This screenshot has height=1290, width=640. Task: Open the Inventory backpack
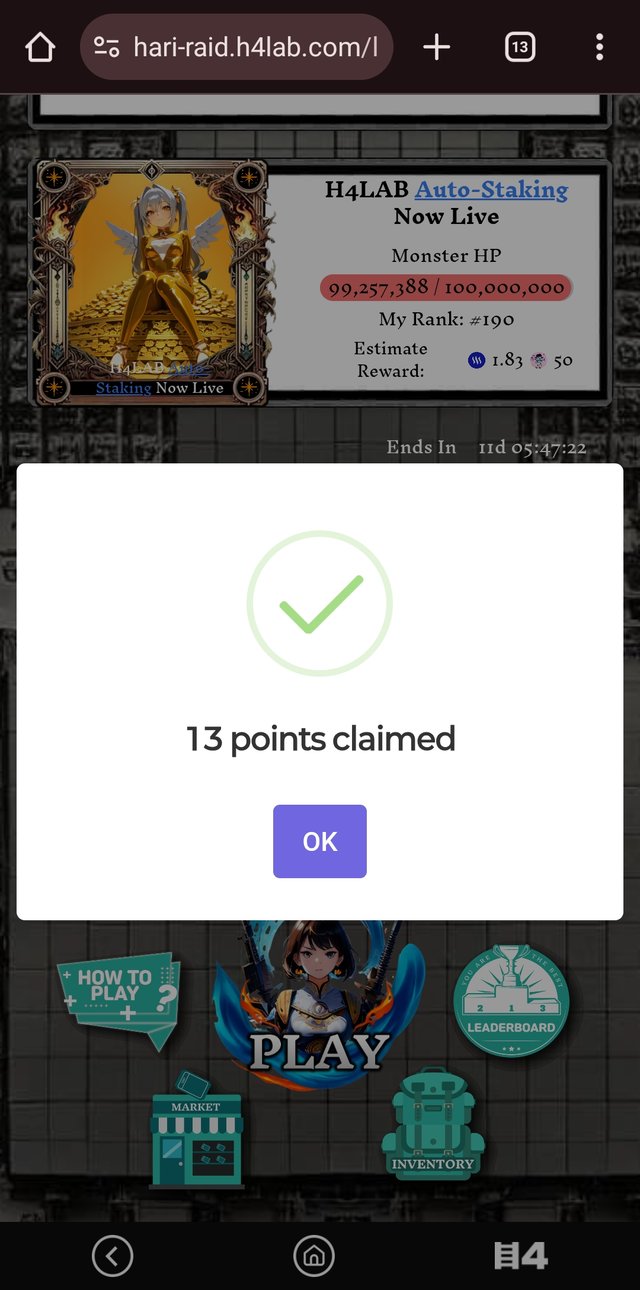coord(433,1125)
